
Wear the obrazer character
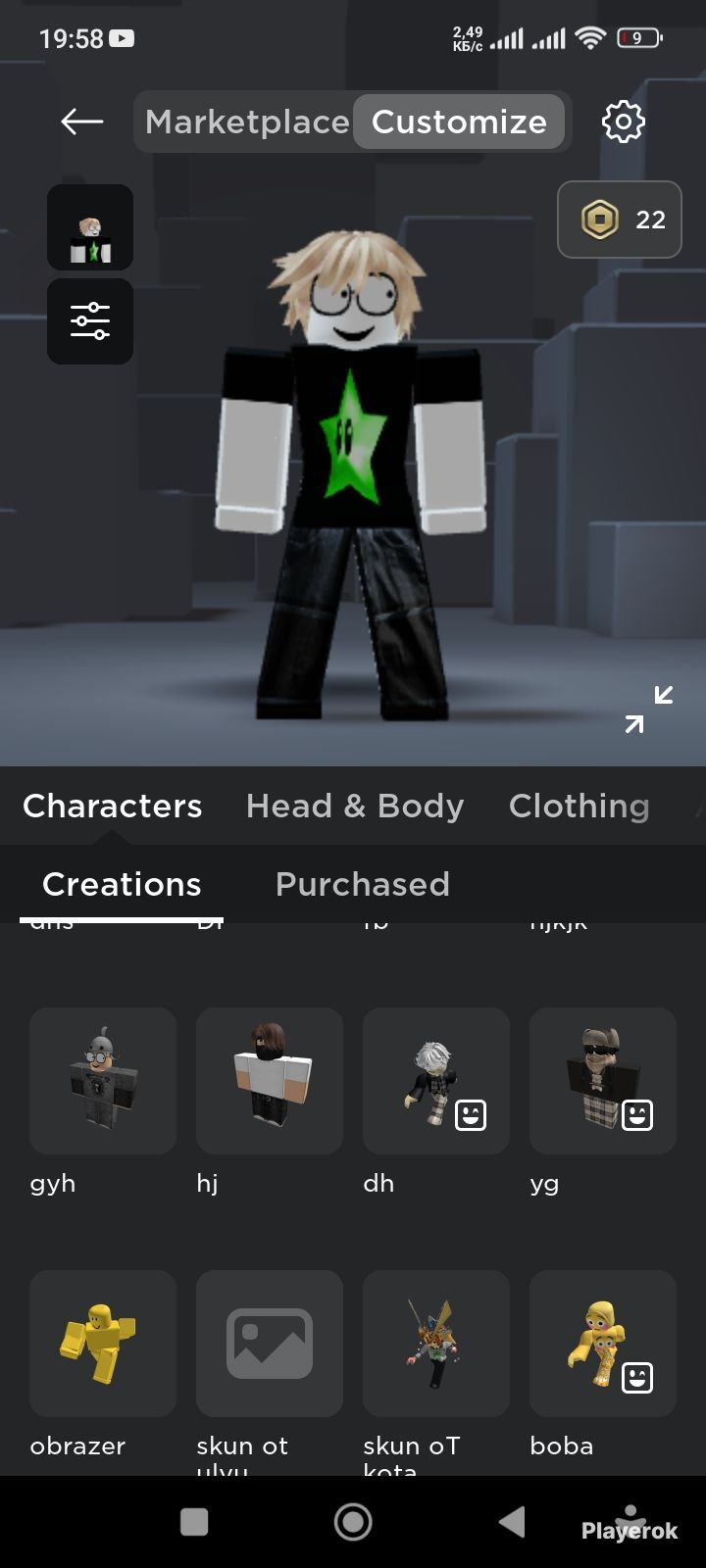click(103, 1344)
